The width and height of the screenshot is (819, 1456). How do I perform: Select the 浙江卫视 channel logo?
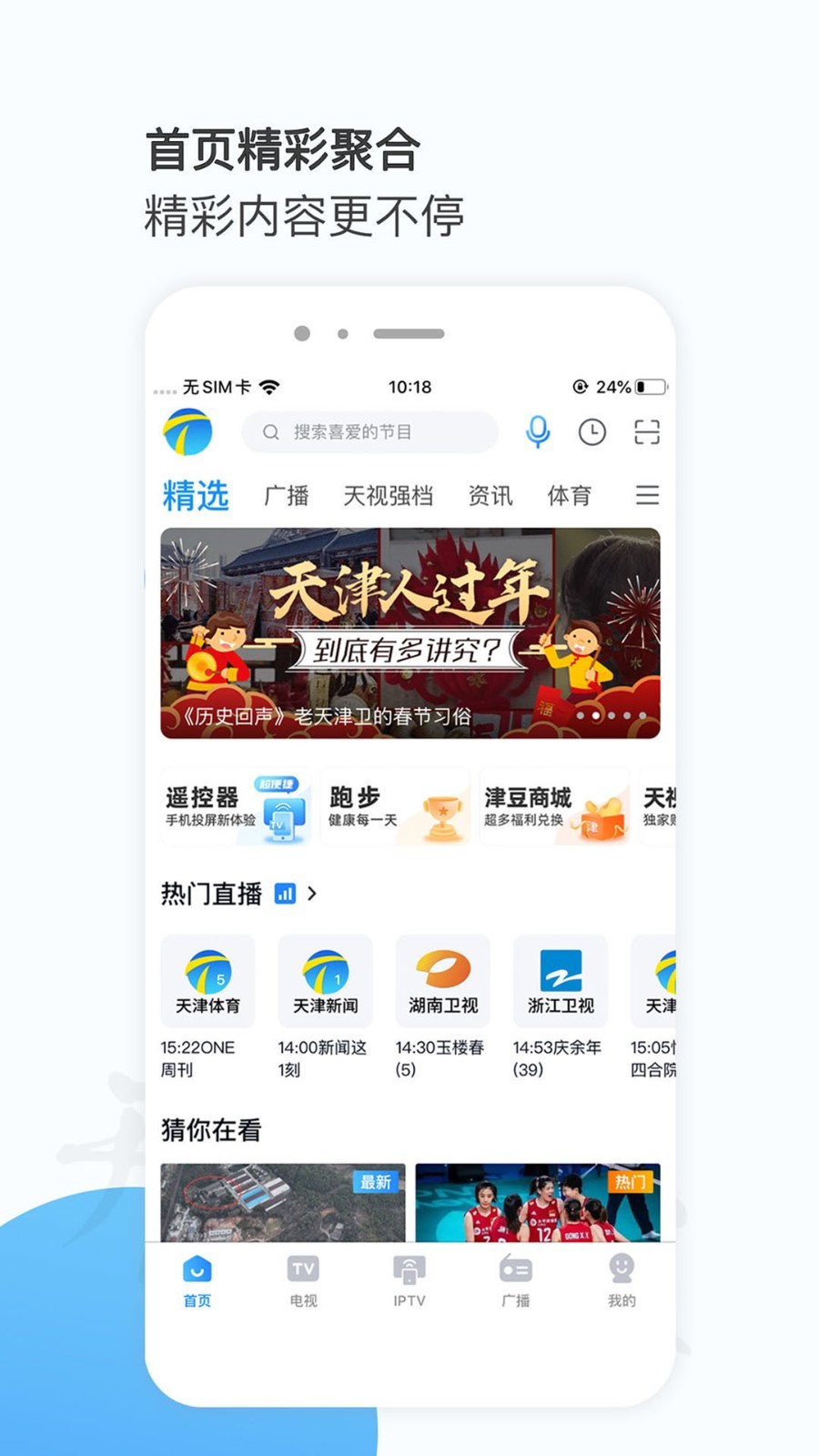pyautogui.click(x=559, y=981)
